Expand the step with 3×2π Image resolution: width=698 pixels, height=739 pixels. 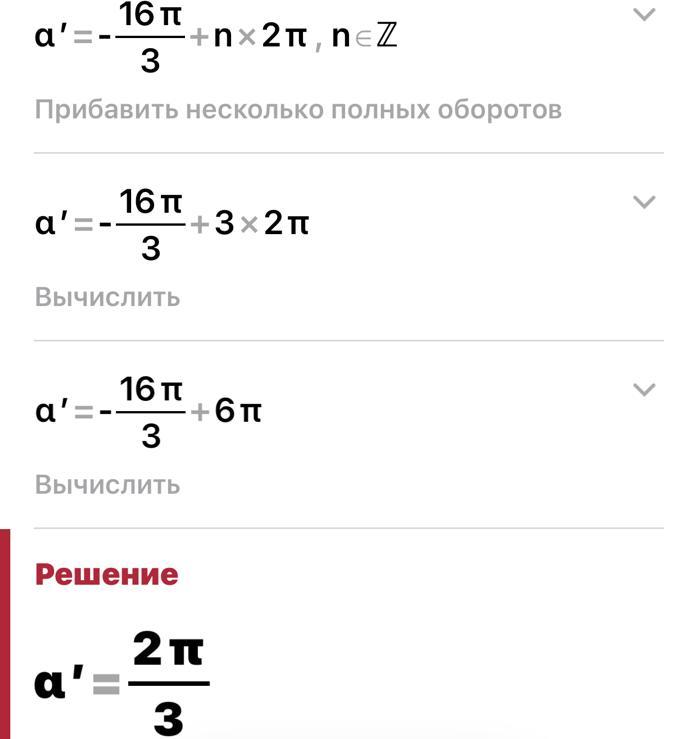tap(645, 202)
